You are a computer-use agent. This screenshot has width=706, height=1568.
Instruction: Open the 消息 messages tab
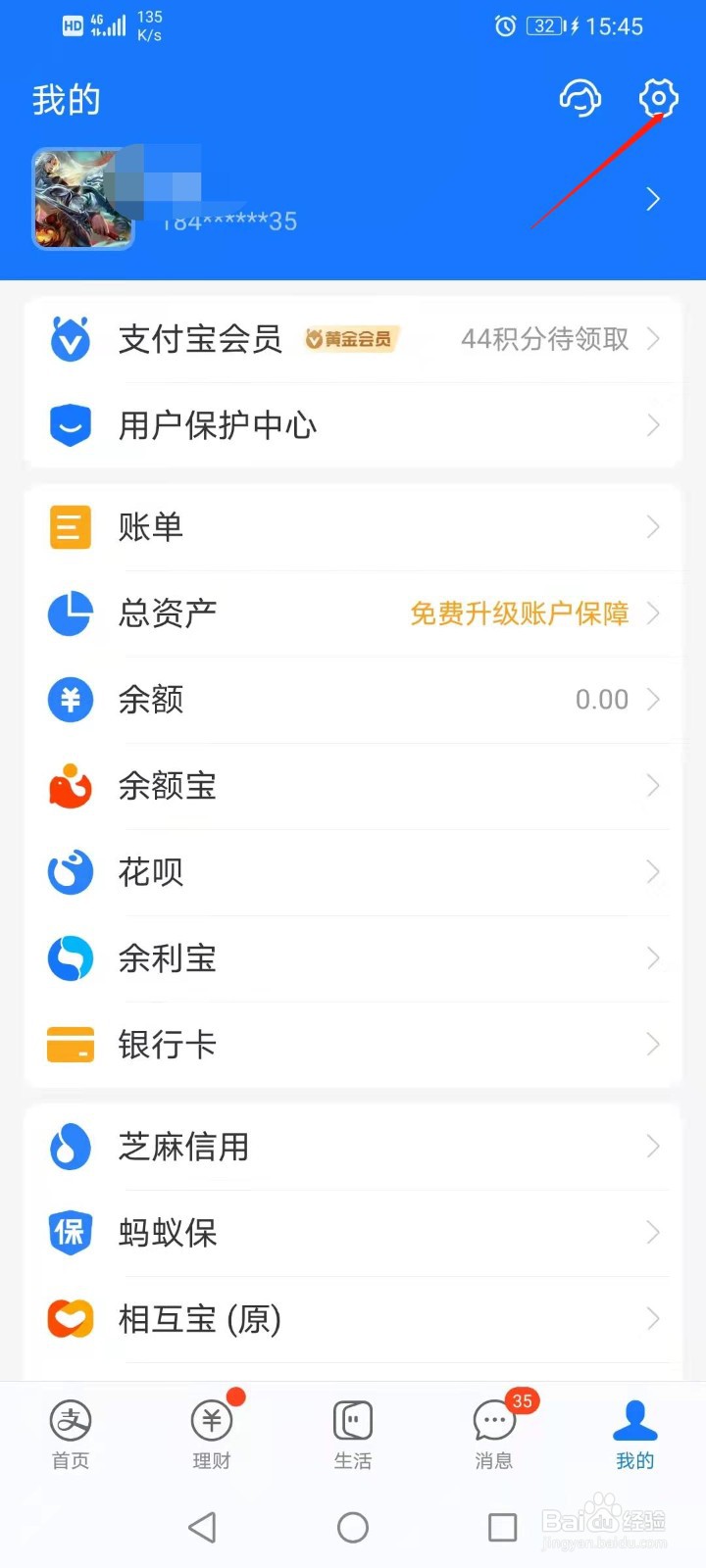[494, 1434]
